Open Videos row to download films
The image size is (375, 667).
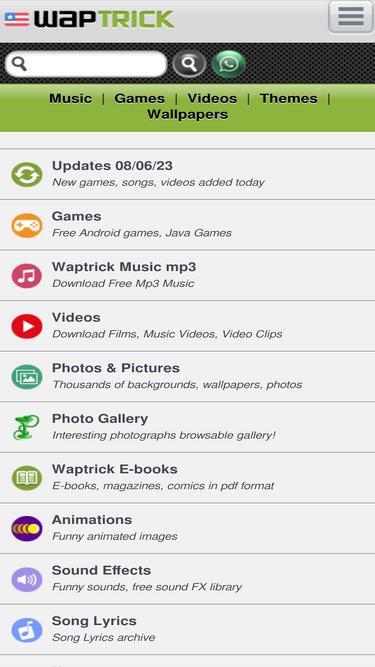coord(188,326)
